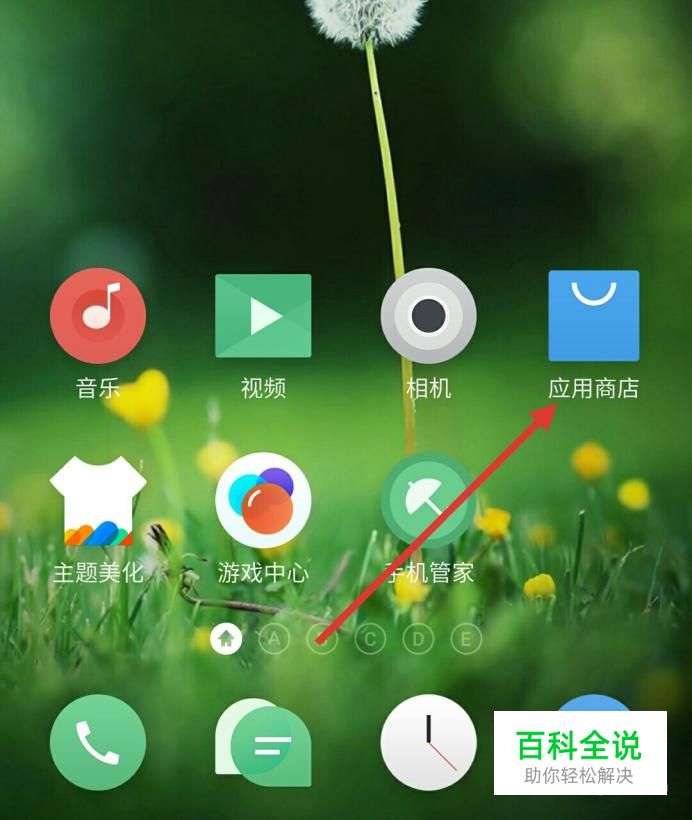Jump to page A indicator

[274, 639]
